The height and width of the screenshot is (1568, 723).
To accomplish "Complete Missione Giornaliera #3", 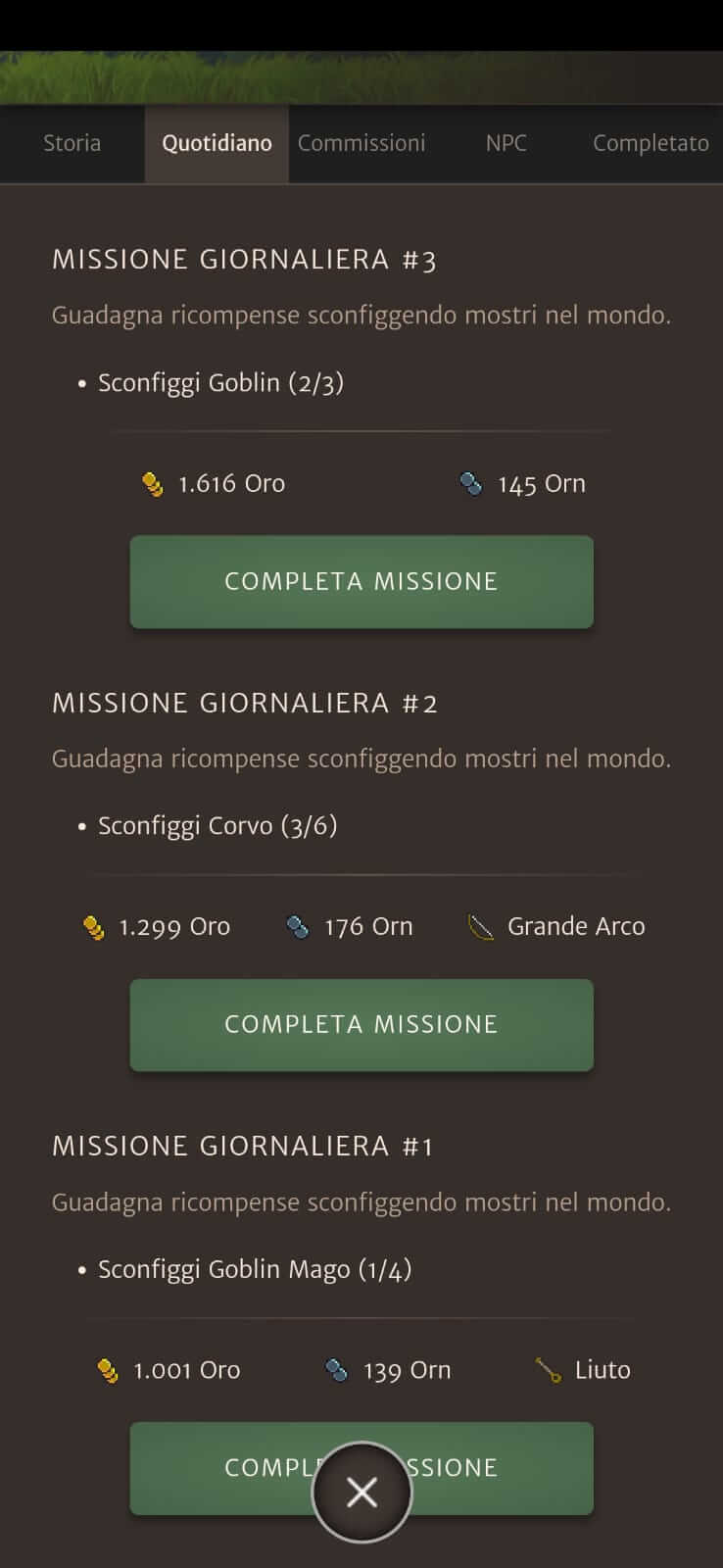I will pos(361,581).
